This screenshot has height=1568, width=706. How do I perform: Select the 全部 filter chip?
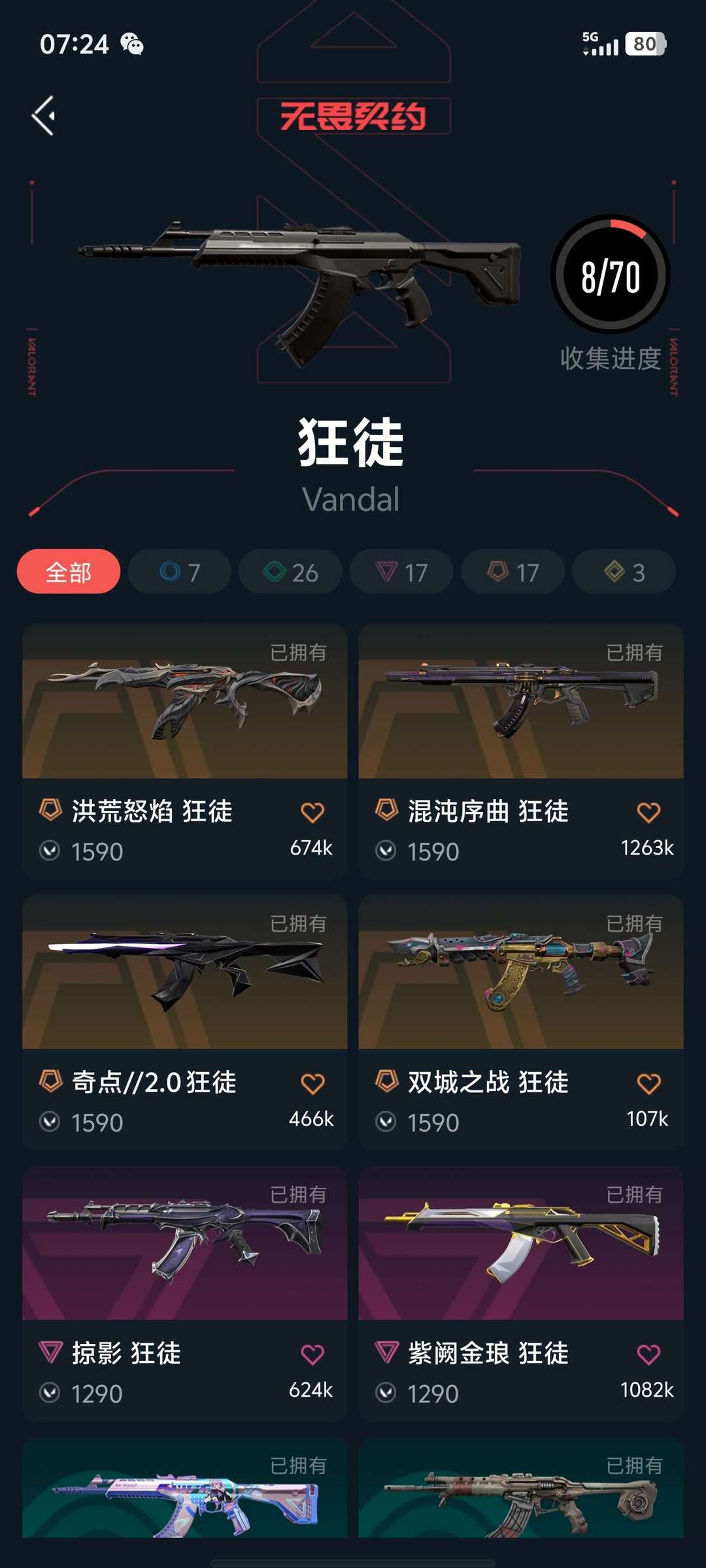tap(69, 572)
